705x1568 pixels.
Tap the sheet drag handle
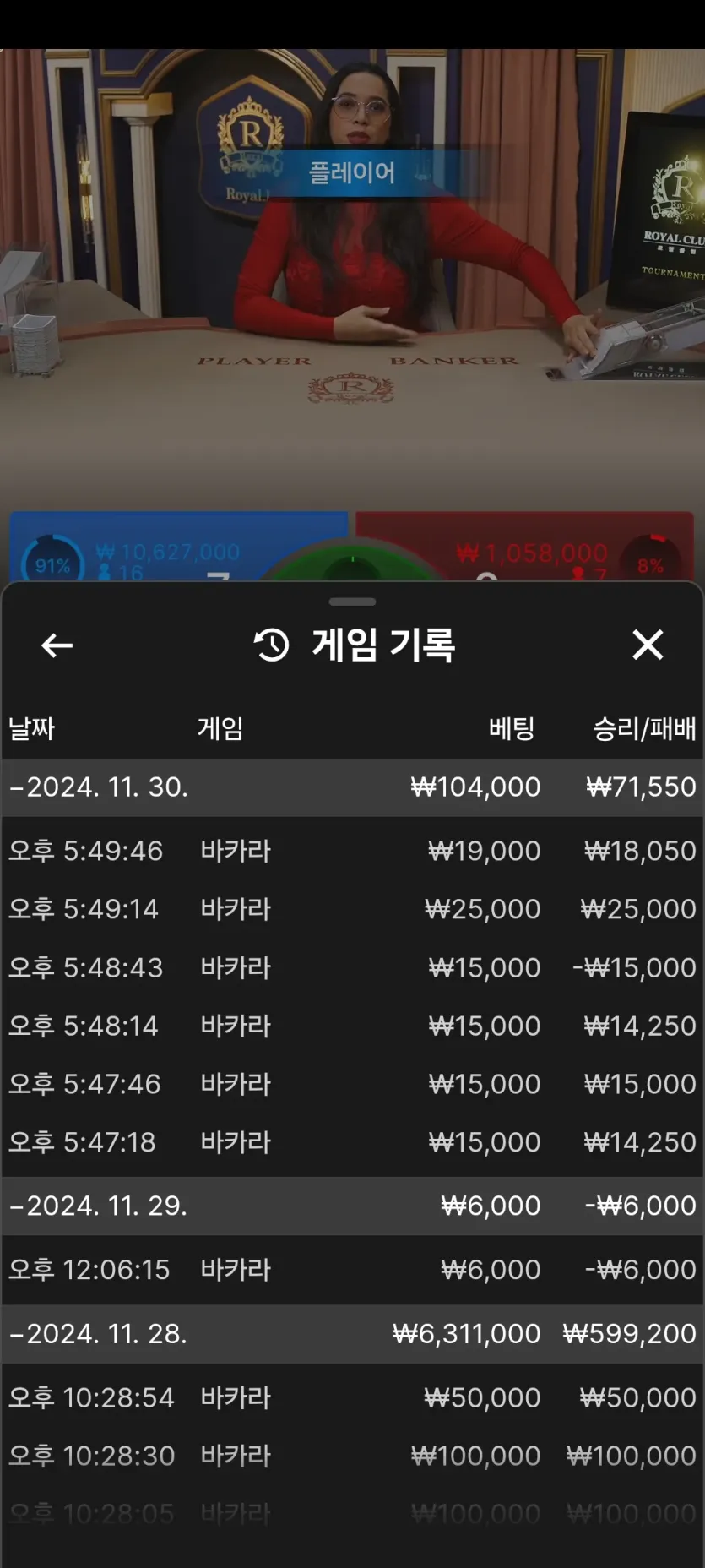click(x=352, y=602)
